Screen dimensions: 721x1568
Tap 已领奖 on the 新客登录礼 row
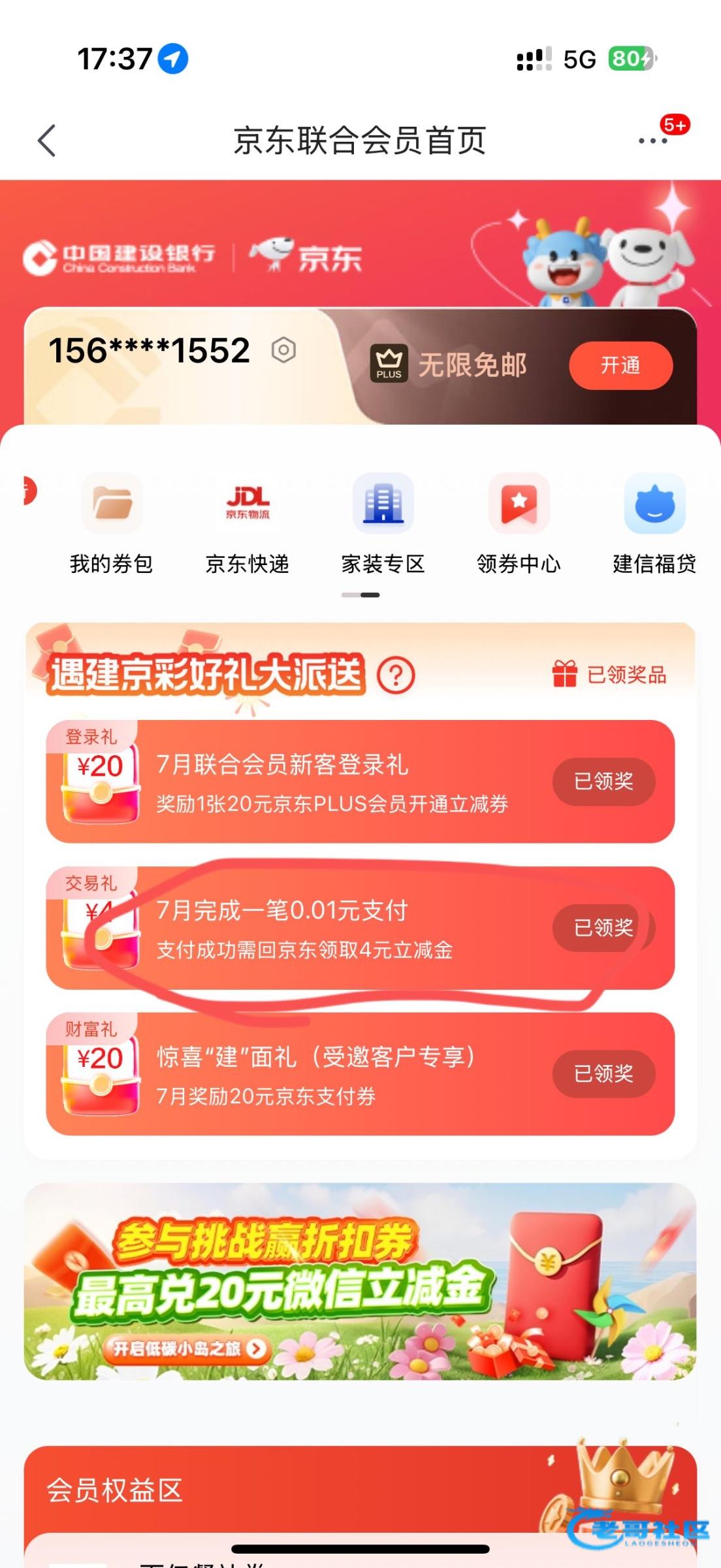pyautogui.click(x=603, y=781)
